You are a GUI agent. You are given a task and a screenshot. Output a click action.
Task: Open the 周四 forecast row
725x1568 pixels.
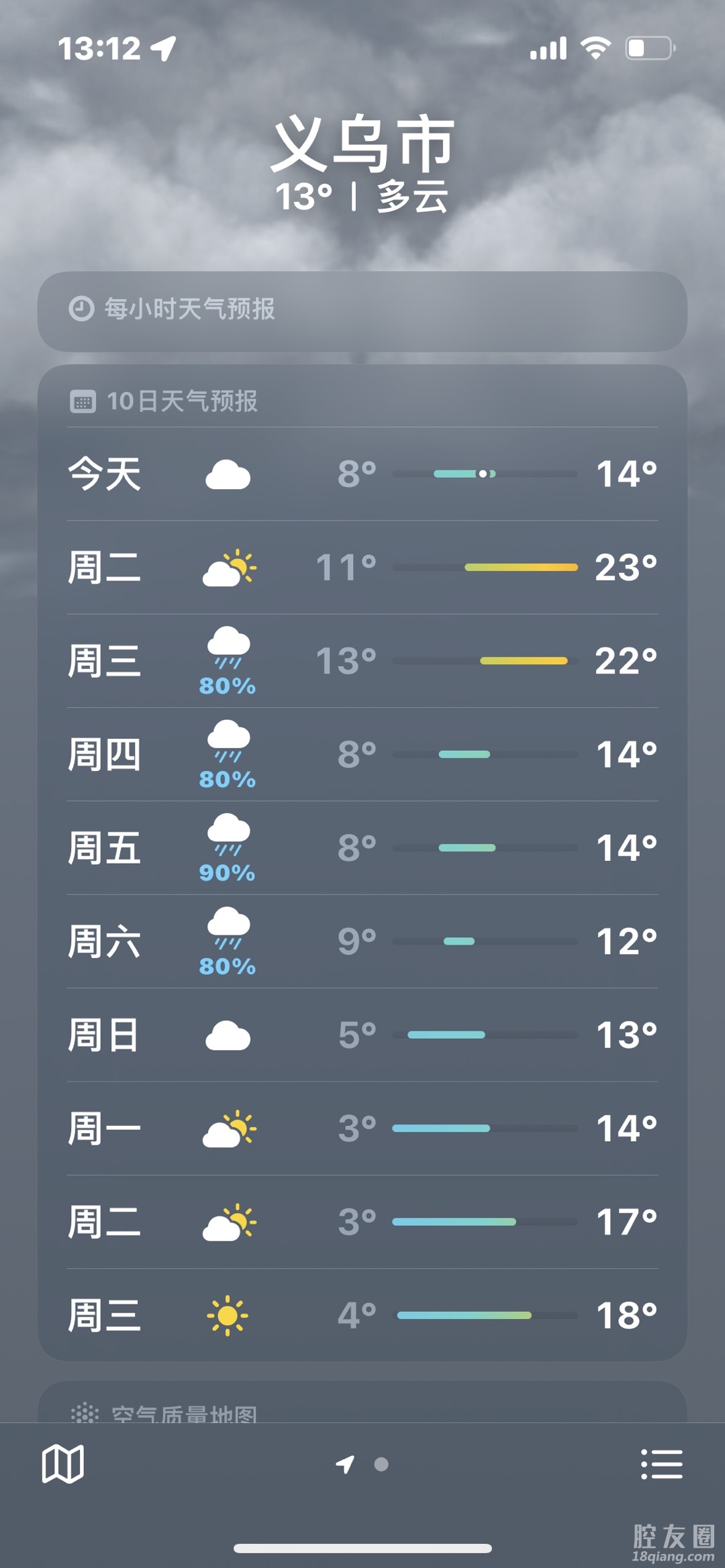click(362, 754)
